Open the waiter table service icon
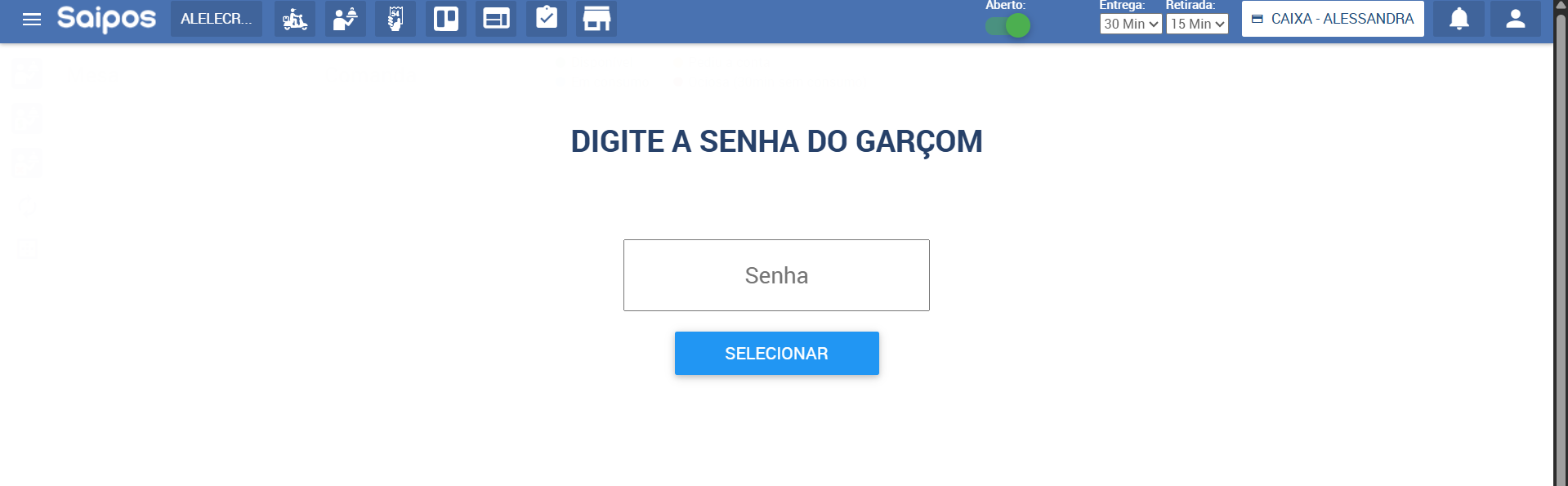The height and width of the screenshot is (486, 1568). [x=346, y=19]
